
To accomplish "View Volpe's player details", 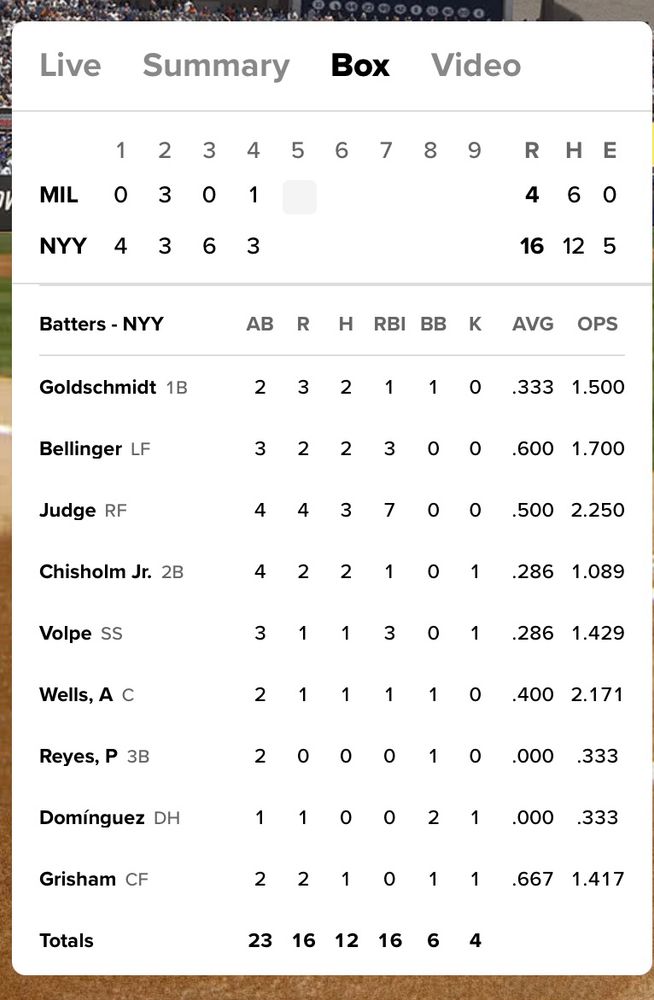I will tap(332, 633).
